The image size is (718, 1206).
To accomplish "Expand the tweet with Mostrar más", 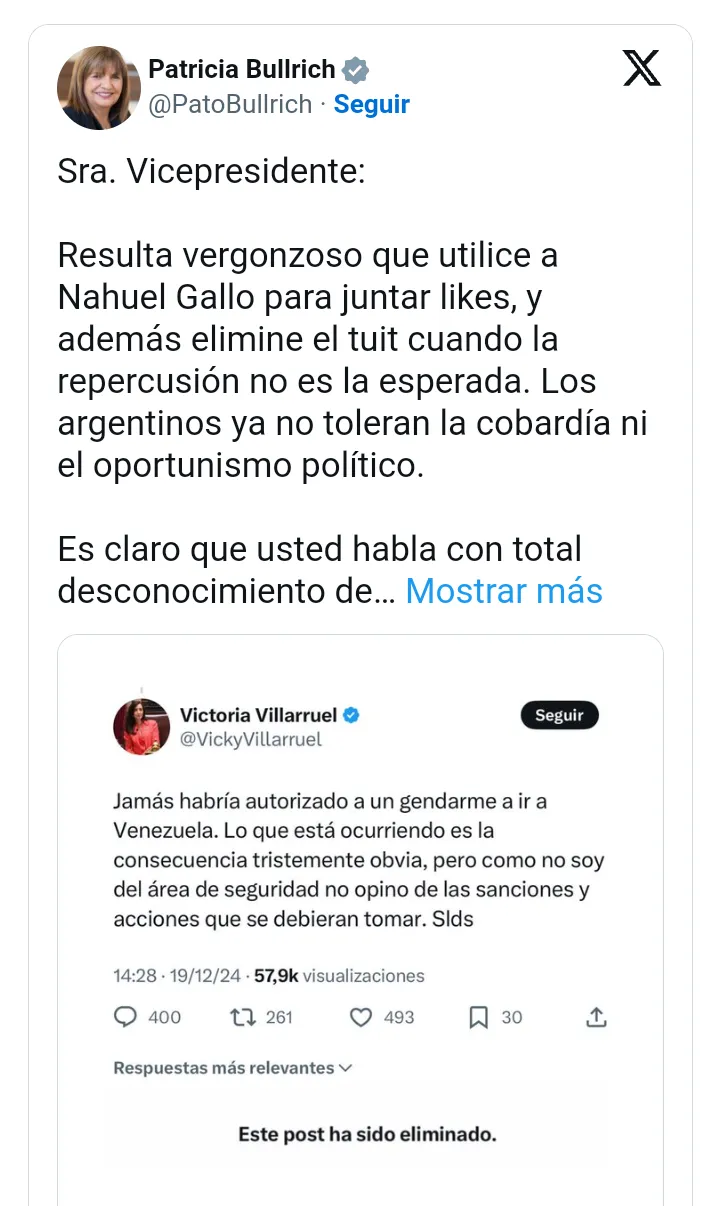I will click(x=503, y=591).
